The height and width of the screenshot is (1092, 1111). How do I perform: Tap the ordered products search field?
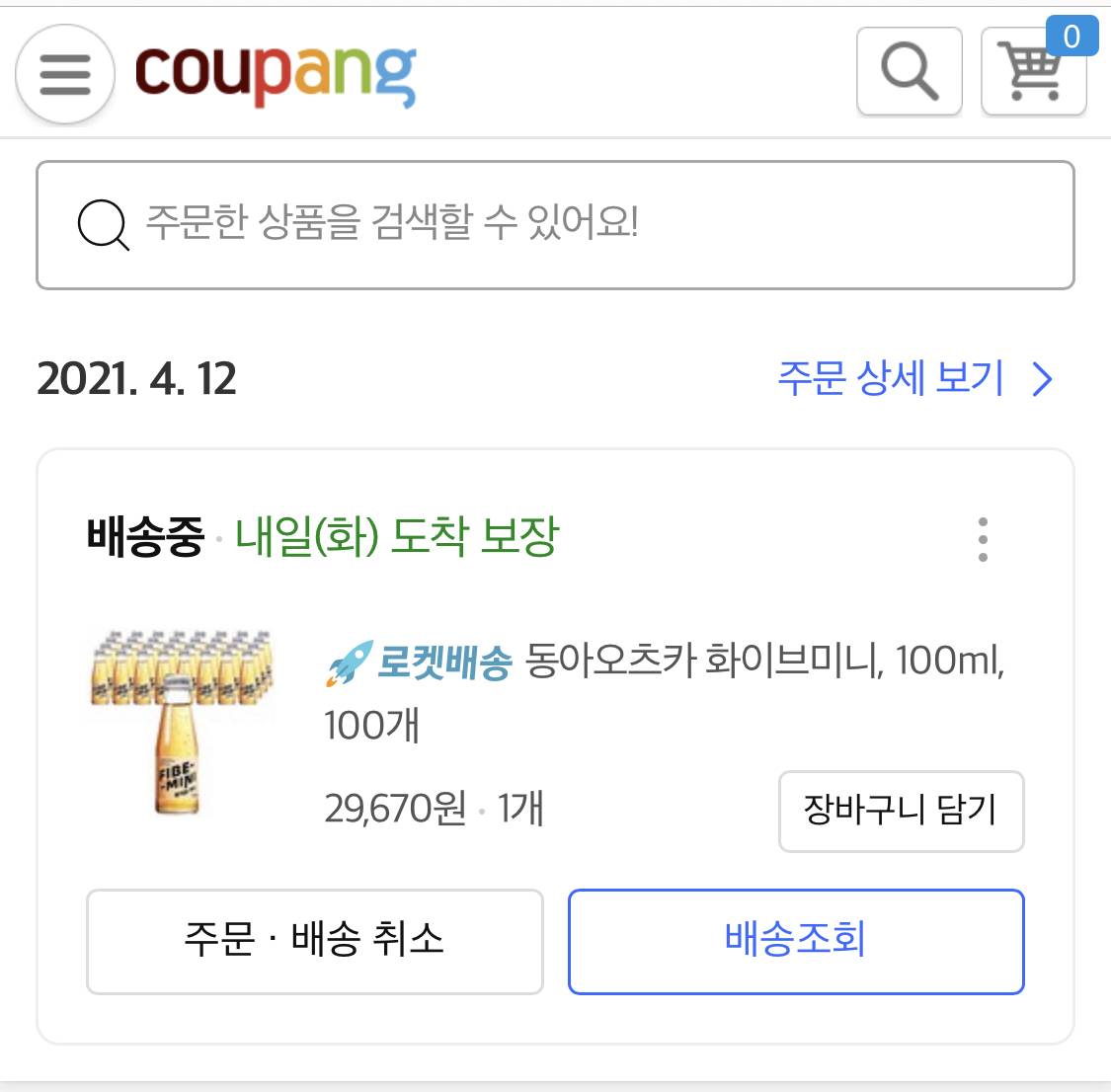(555, 225)
